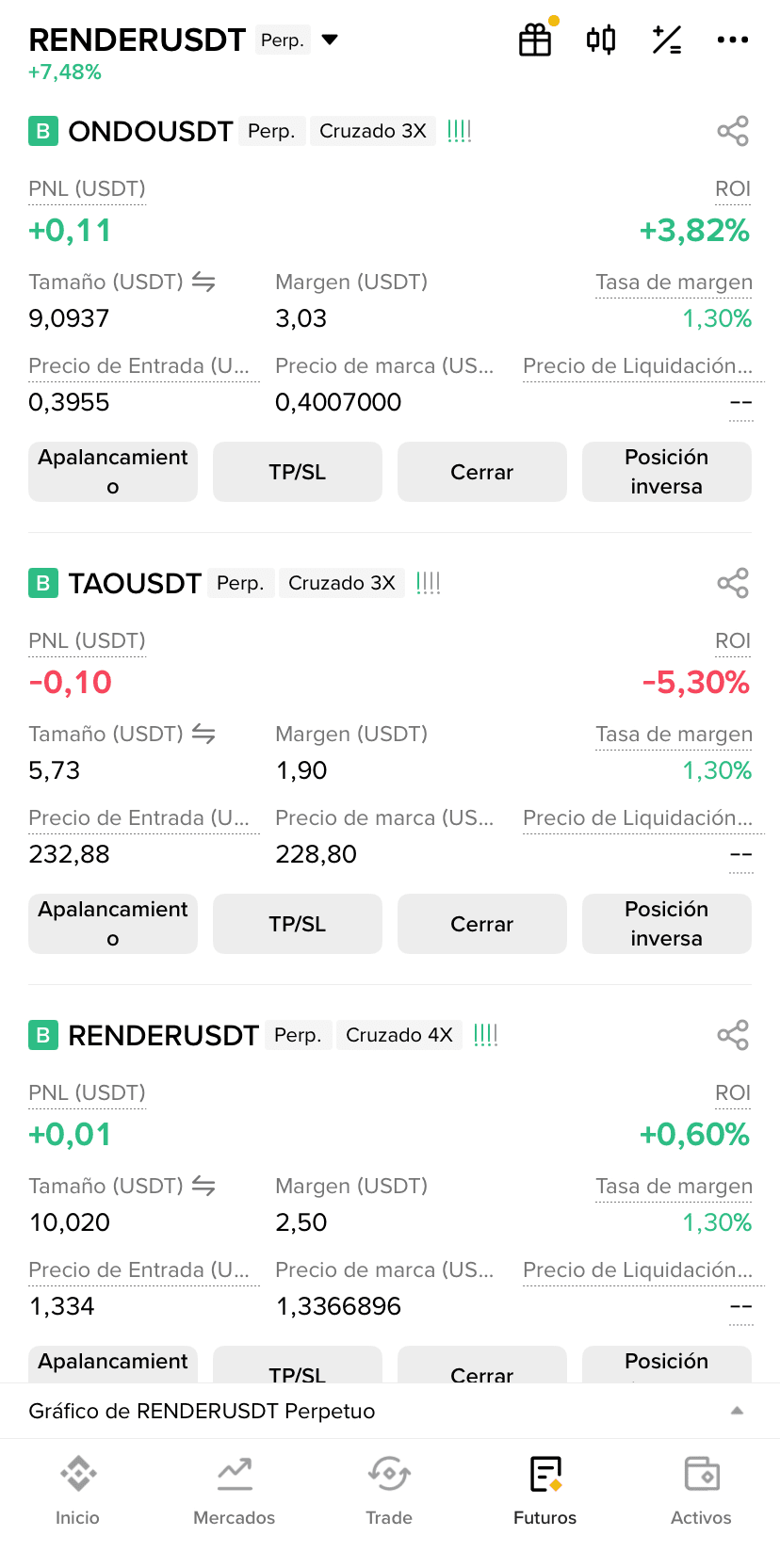The image size is (780, 1568).
Task: Close the TAOUSDT position with Cerrar
Action: point(482,924)
